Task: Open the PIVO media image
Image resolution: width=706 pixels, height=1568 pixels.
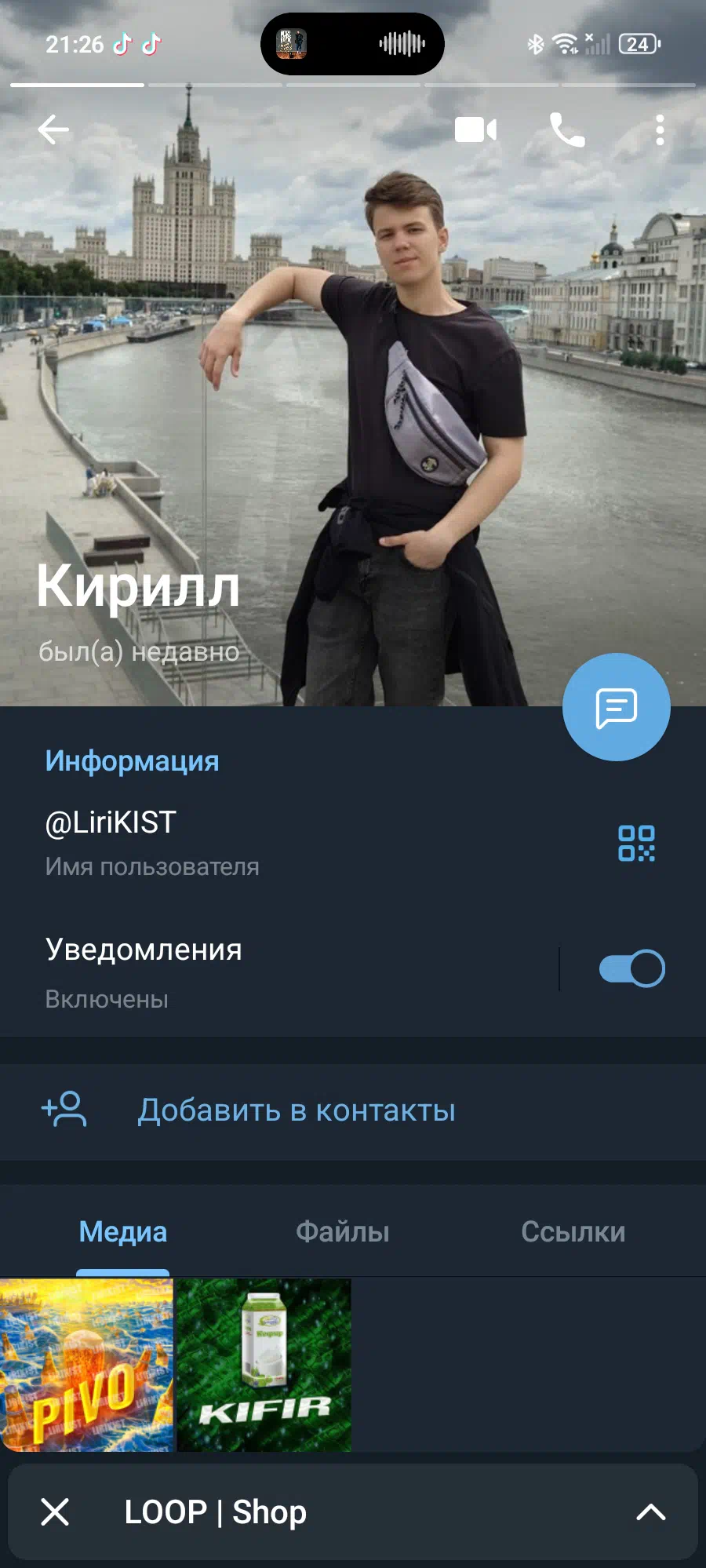Action: click(x=86, y=1365)
